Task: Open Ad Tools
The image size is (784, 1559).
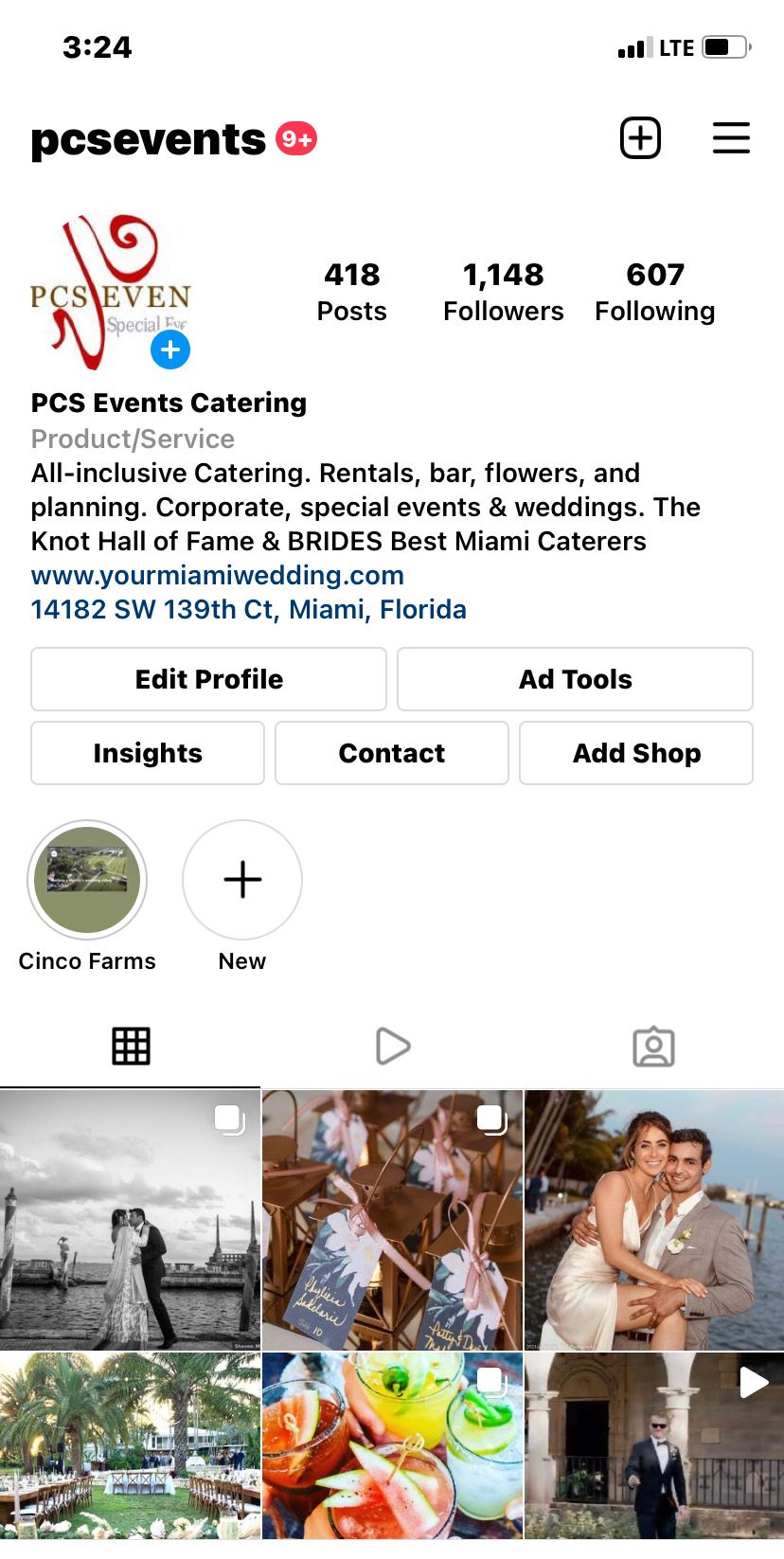Action: (575, 679)
